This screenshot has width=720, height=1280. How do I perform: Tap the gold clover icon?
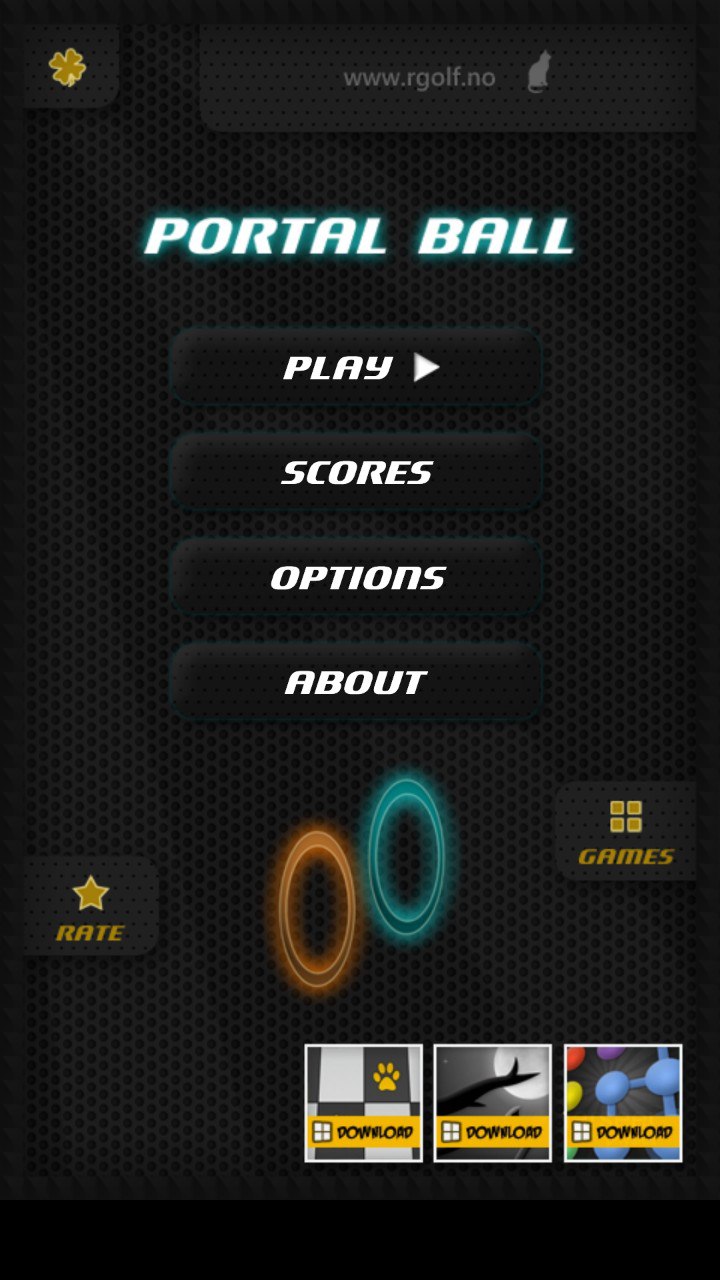click(x=67, y=67)
